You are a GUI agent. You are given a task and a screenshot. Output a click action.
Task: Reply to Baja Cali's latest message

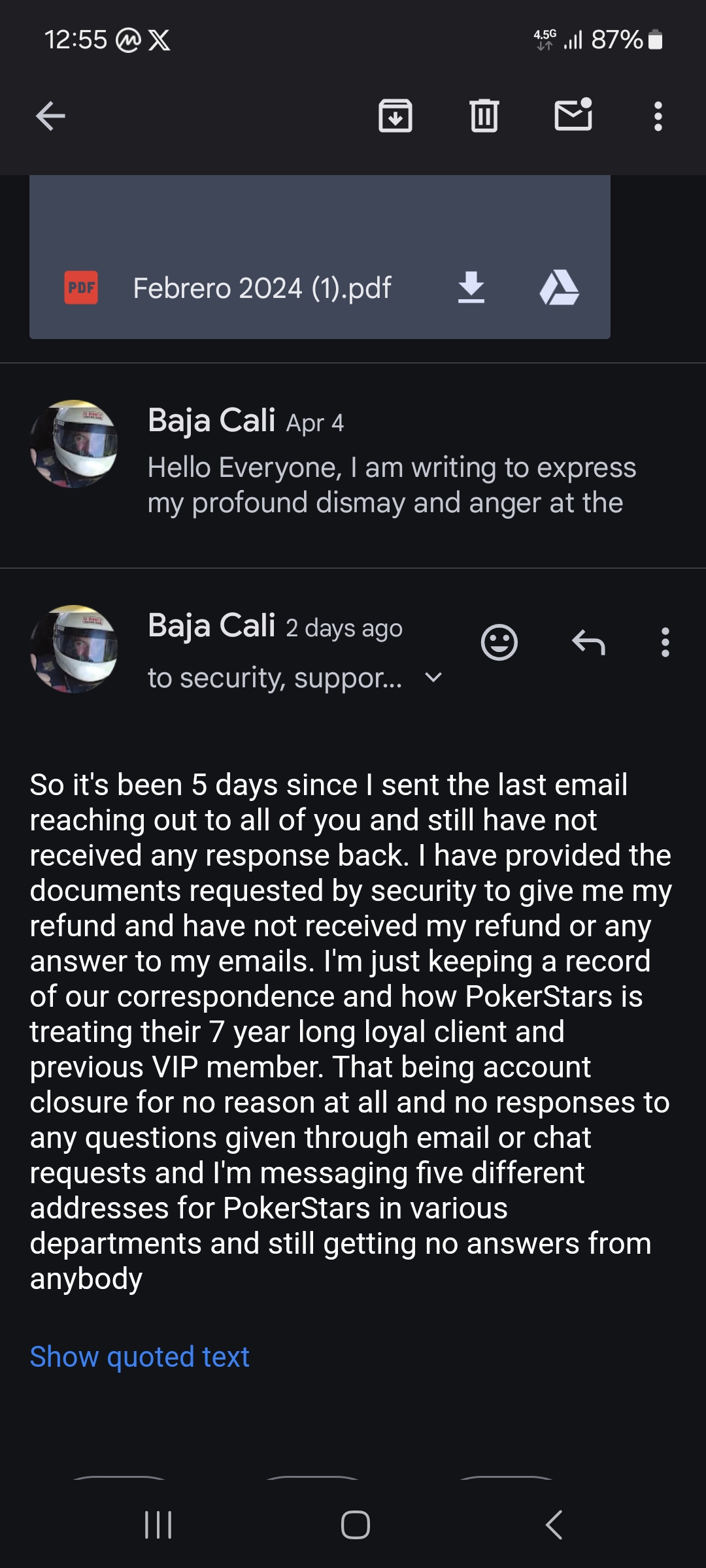click(x=588, y=642)
